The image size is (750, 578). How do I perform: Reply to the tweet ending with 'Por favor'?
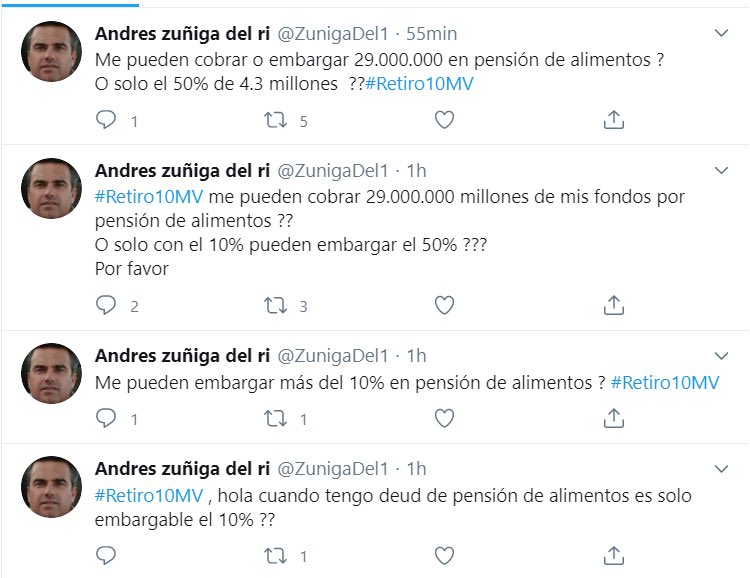106,306
